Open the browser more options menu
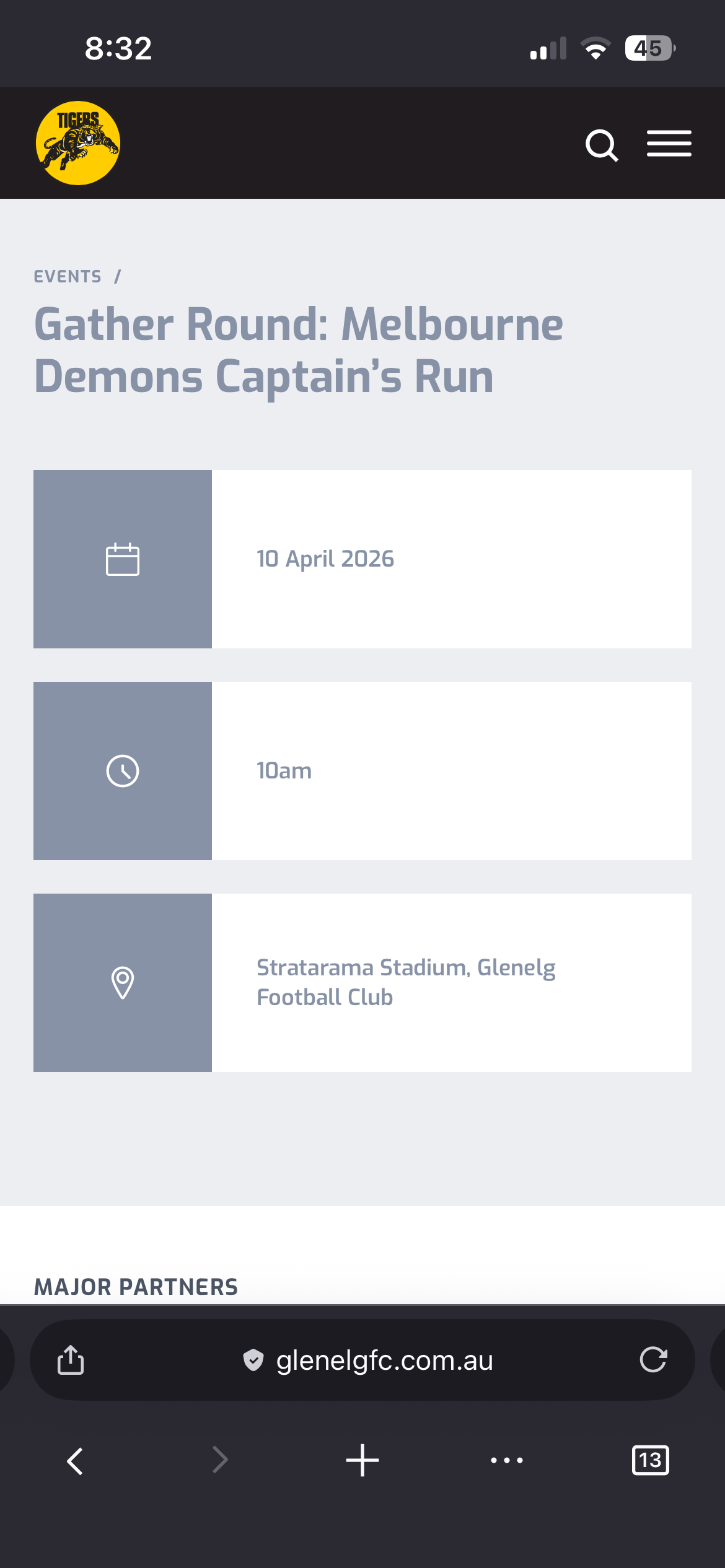Viewport: 725px width, 1568px height. 507,1461
